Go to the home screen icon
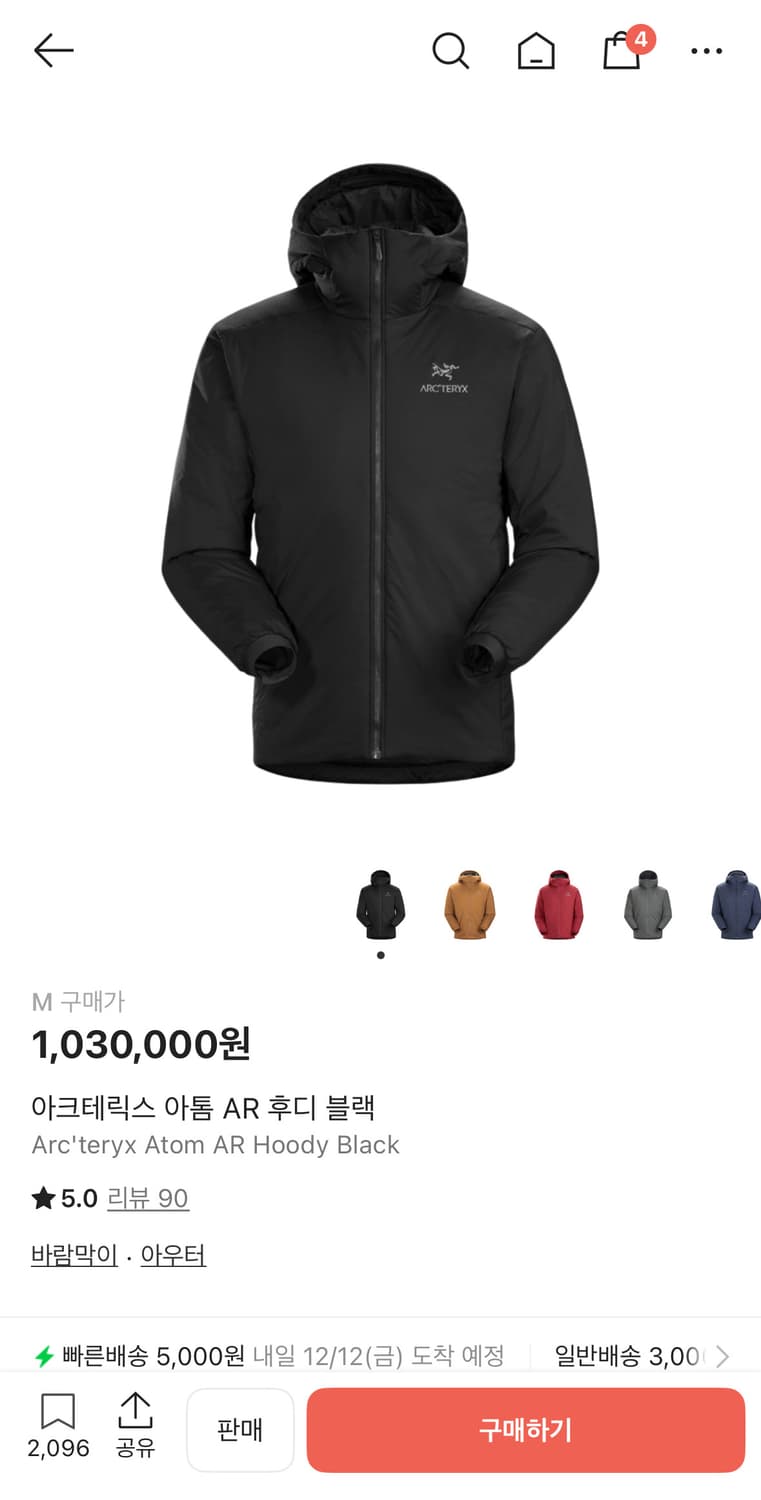 (x=537, y=50)
